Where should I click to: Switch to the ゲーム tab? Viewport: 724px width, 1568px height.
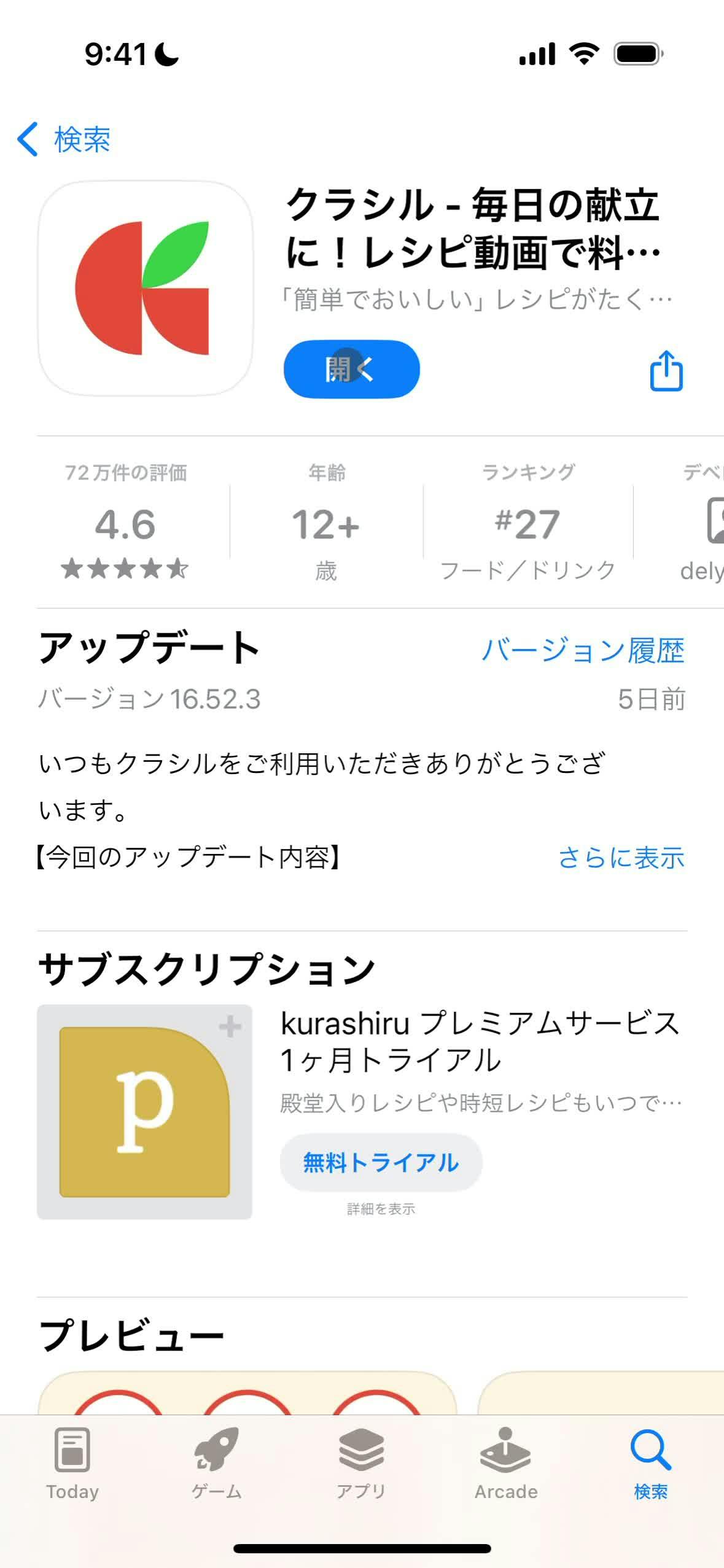click(x=217, y=1464)
